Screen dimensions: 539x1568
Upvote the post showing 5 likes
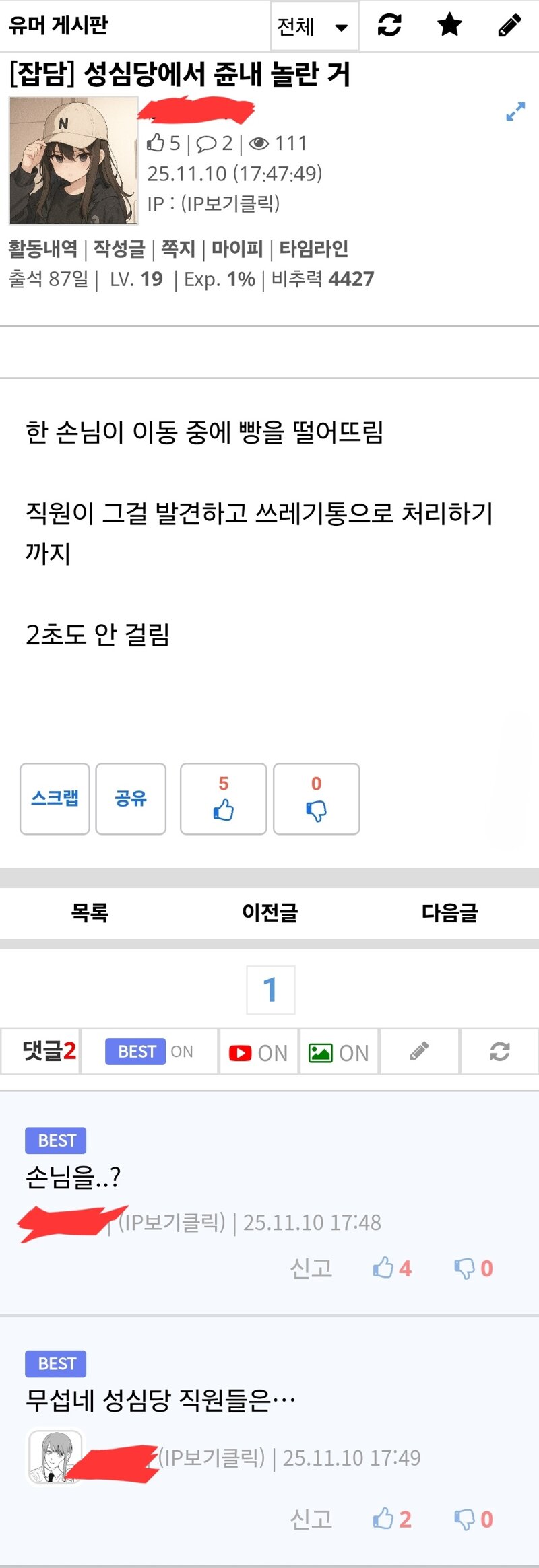click(223, 799)
